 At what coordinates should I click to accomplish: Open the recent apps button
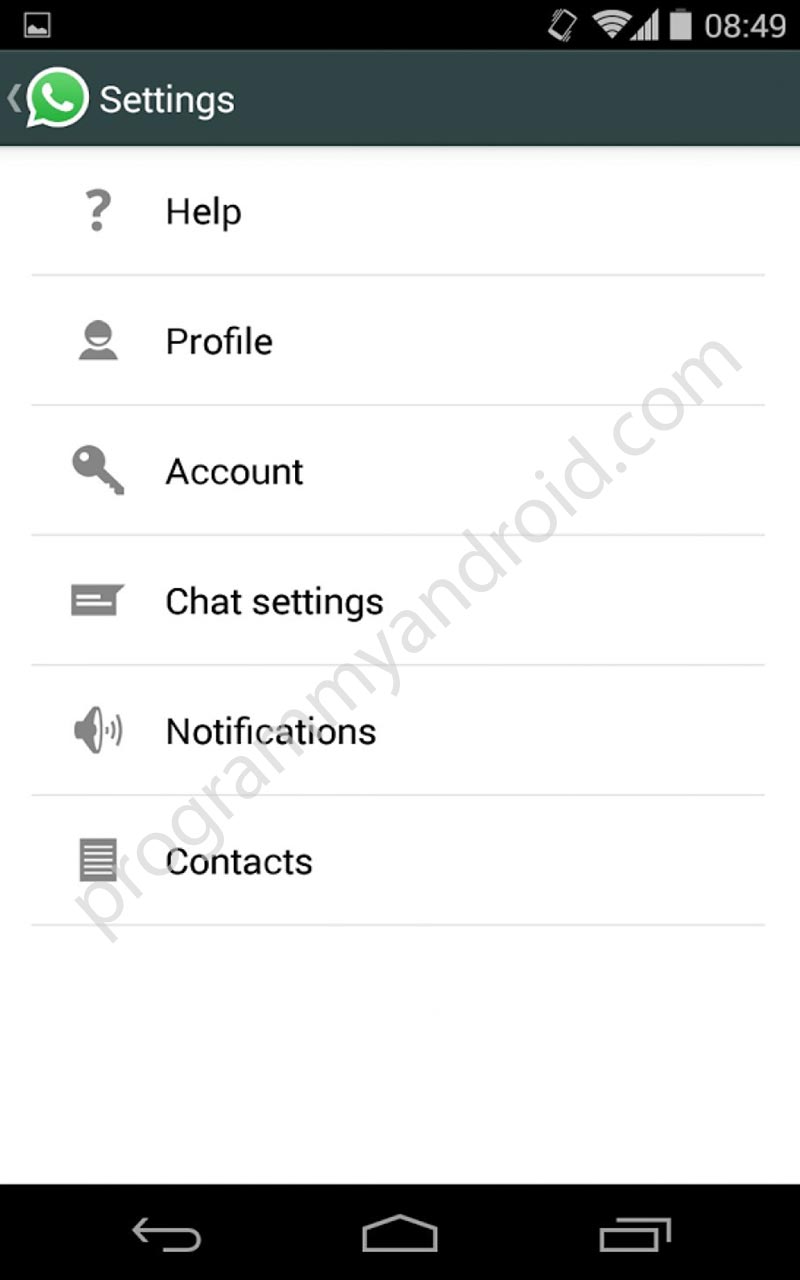click(634, 1234)
